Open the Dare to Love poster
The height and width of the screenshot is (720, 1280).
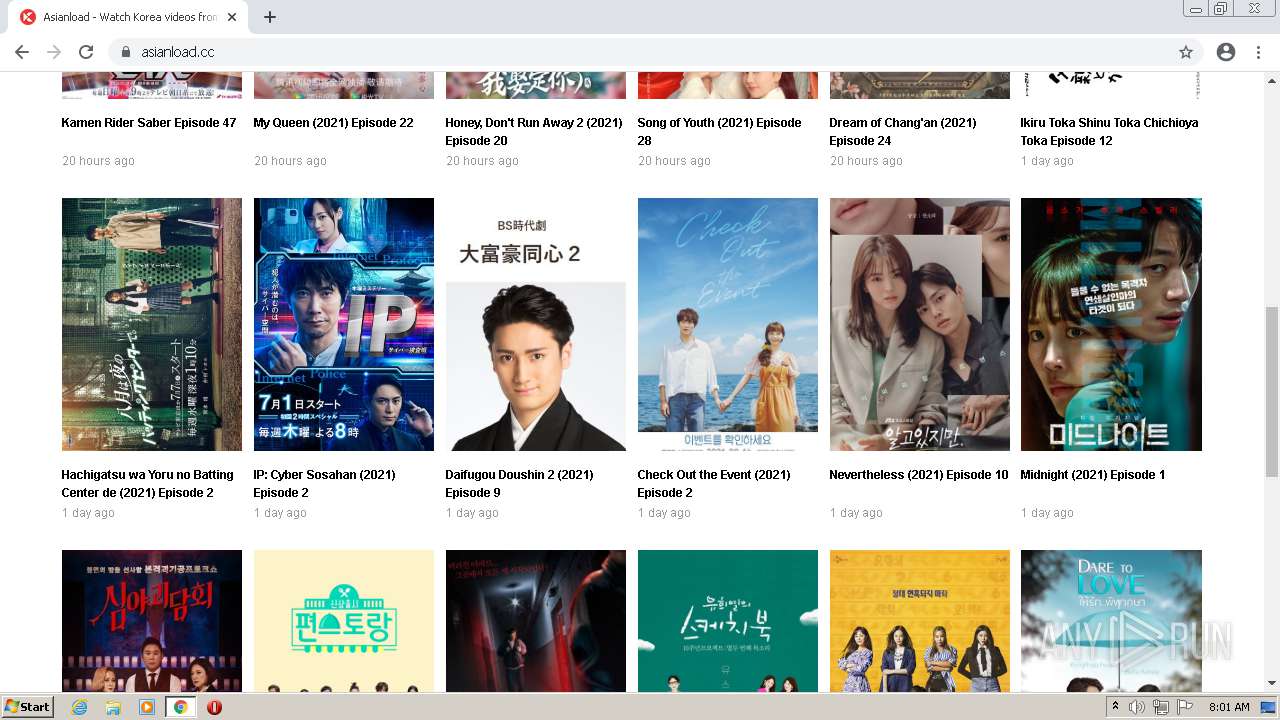point(1111,620)
